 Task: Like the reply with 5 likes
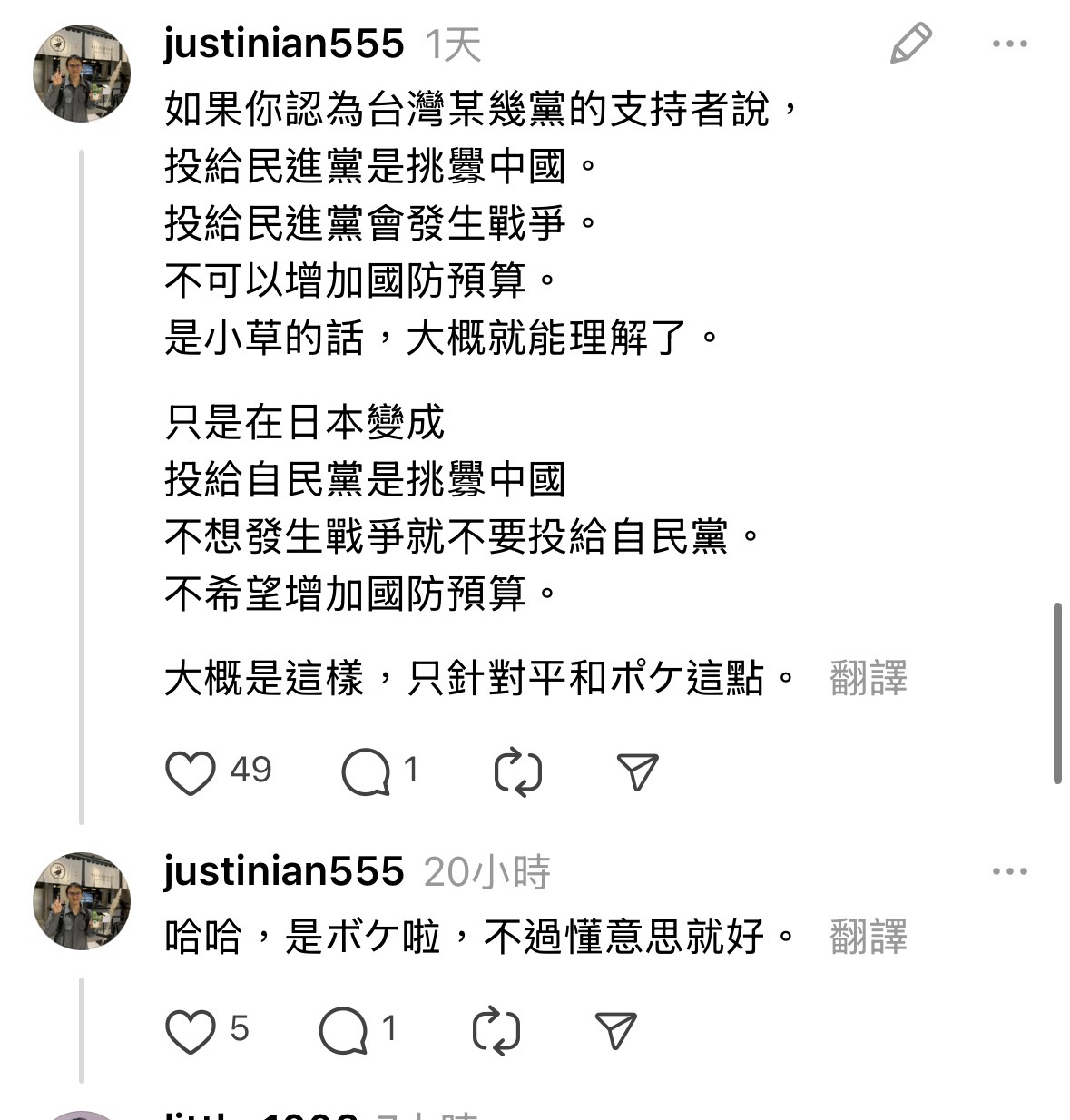[191, 1030]
